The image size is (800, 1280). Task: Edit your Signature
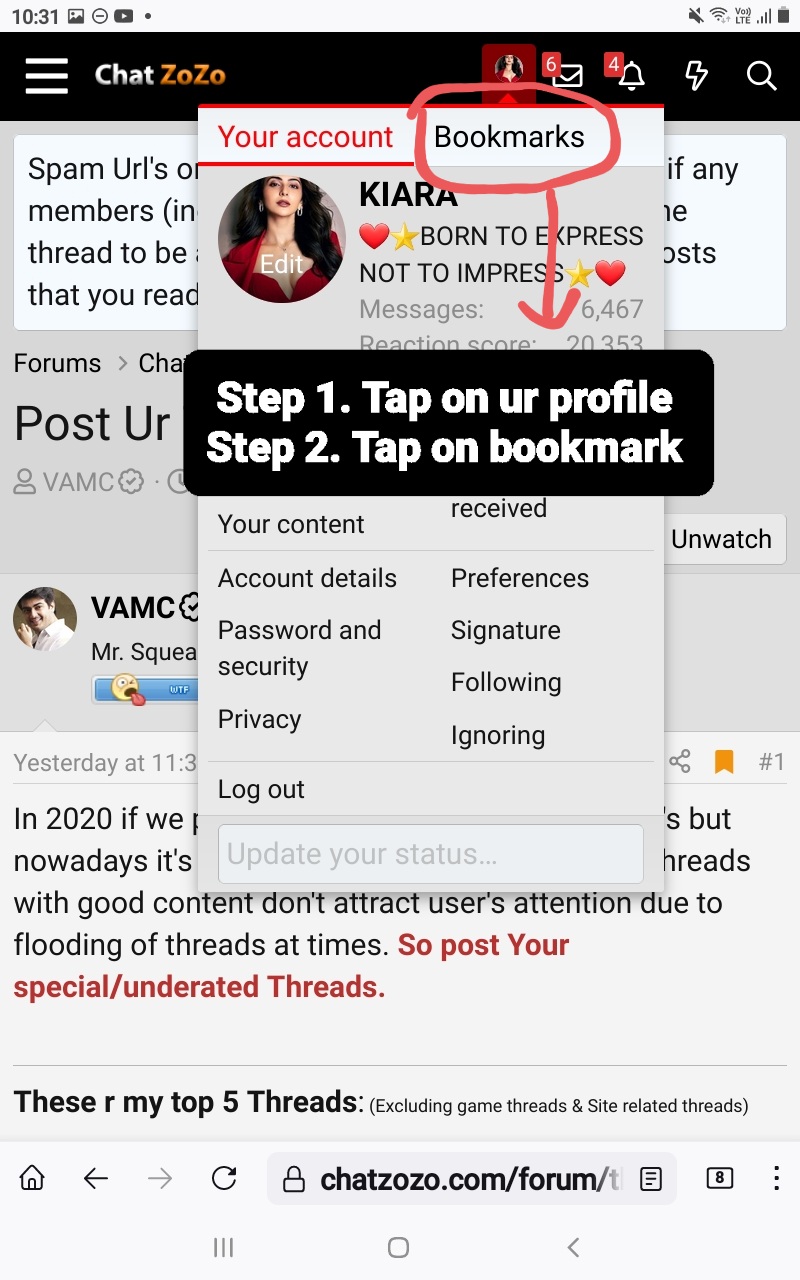click(505, 630)
